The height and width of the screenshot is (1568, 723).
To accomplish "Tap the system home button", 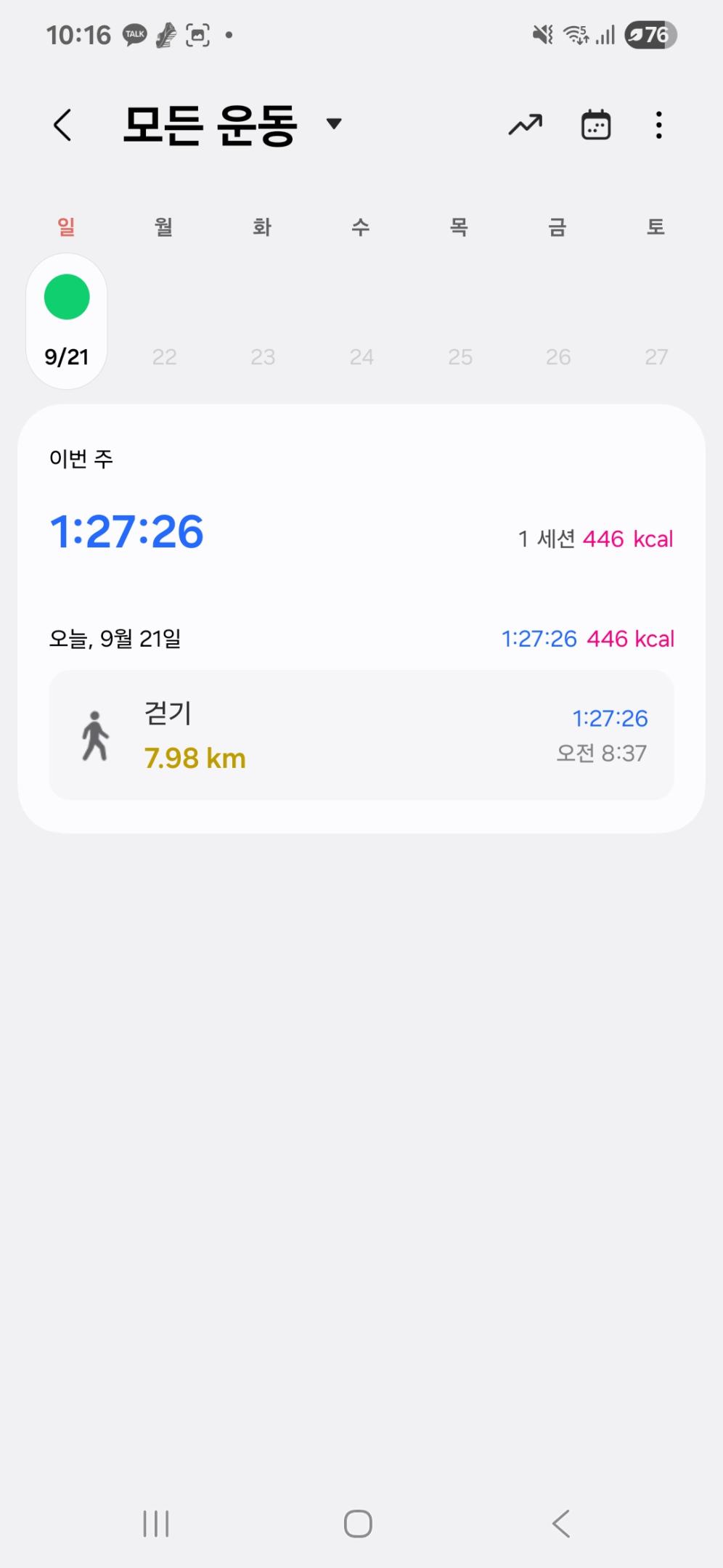I will click(358, 1523).
